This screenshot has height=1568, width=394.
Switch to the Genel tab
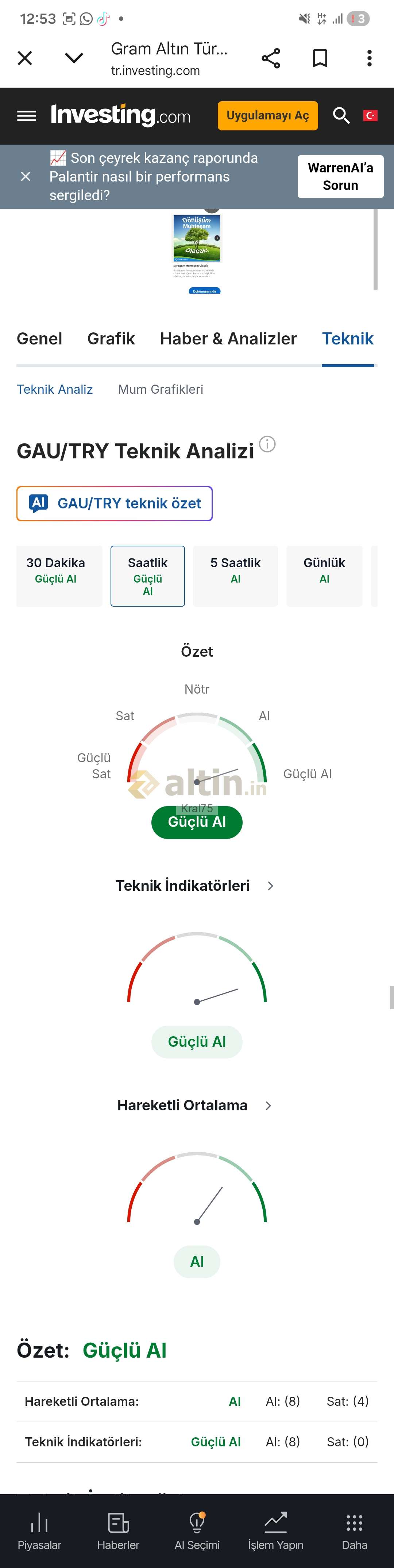coord(39,339)
